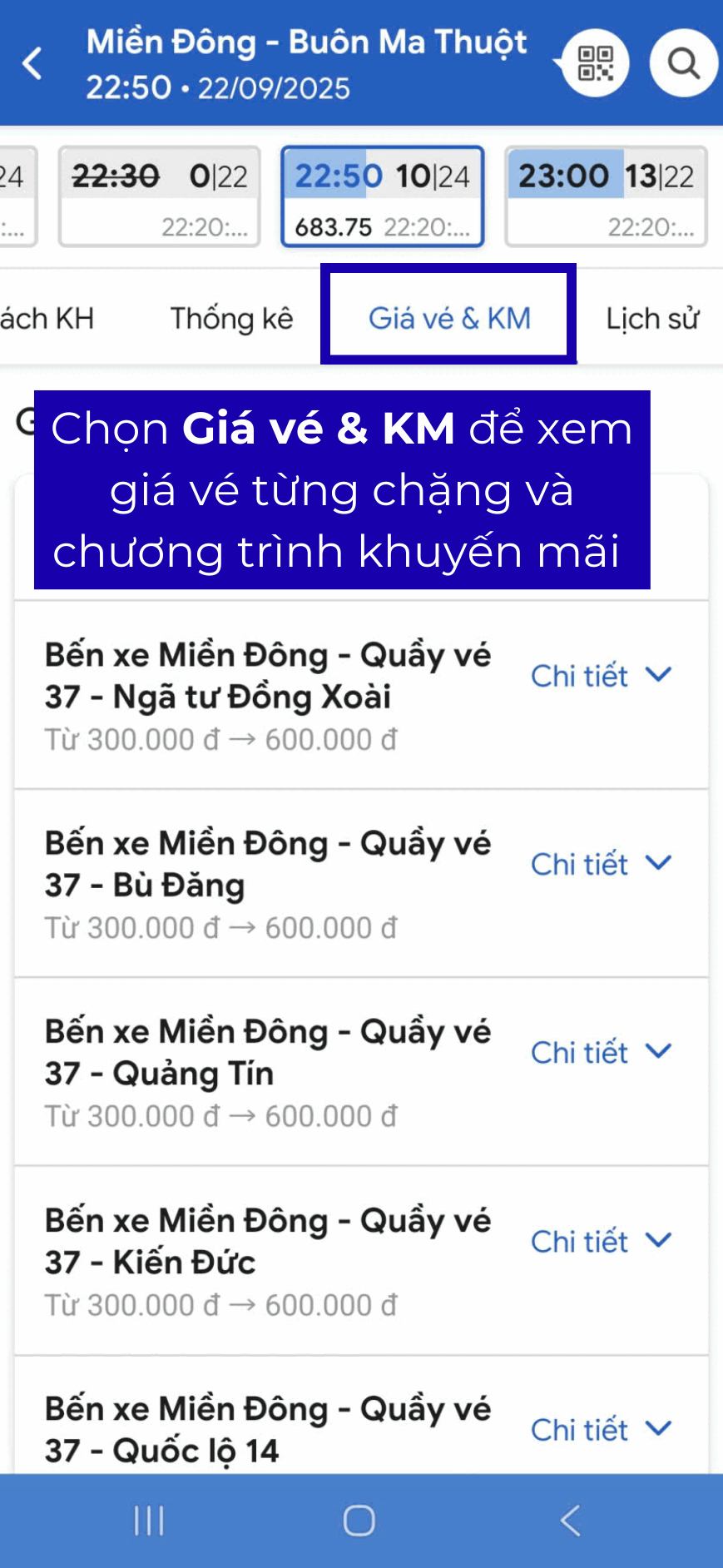Switch to the Giá vé & KM tab

[449, 318]
